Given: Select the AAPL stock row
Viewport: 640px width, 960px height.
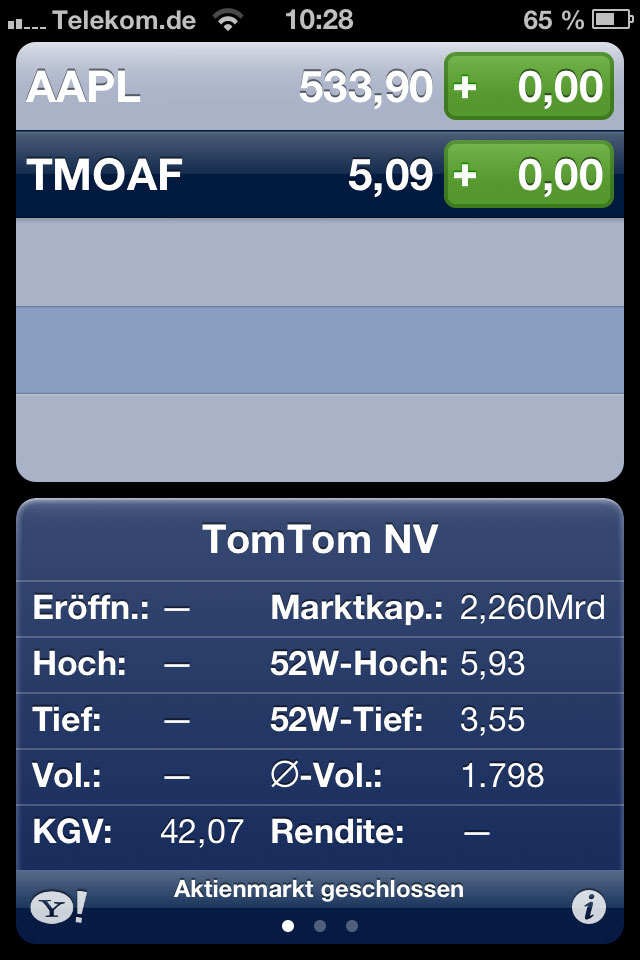Looking at the screenshot, I should [x=220, y=88].
